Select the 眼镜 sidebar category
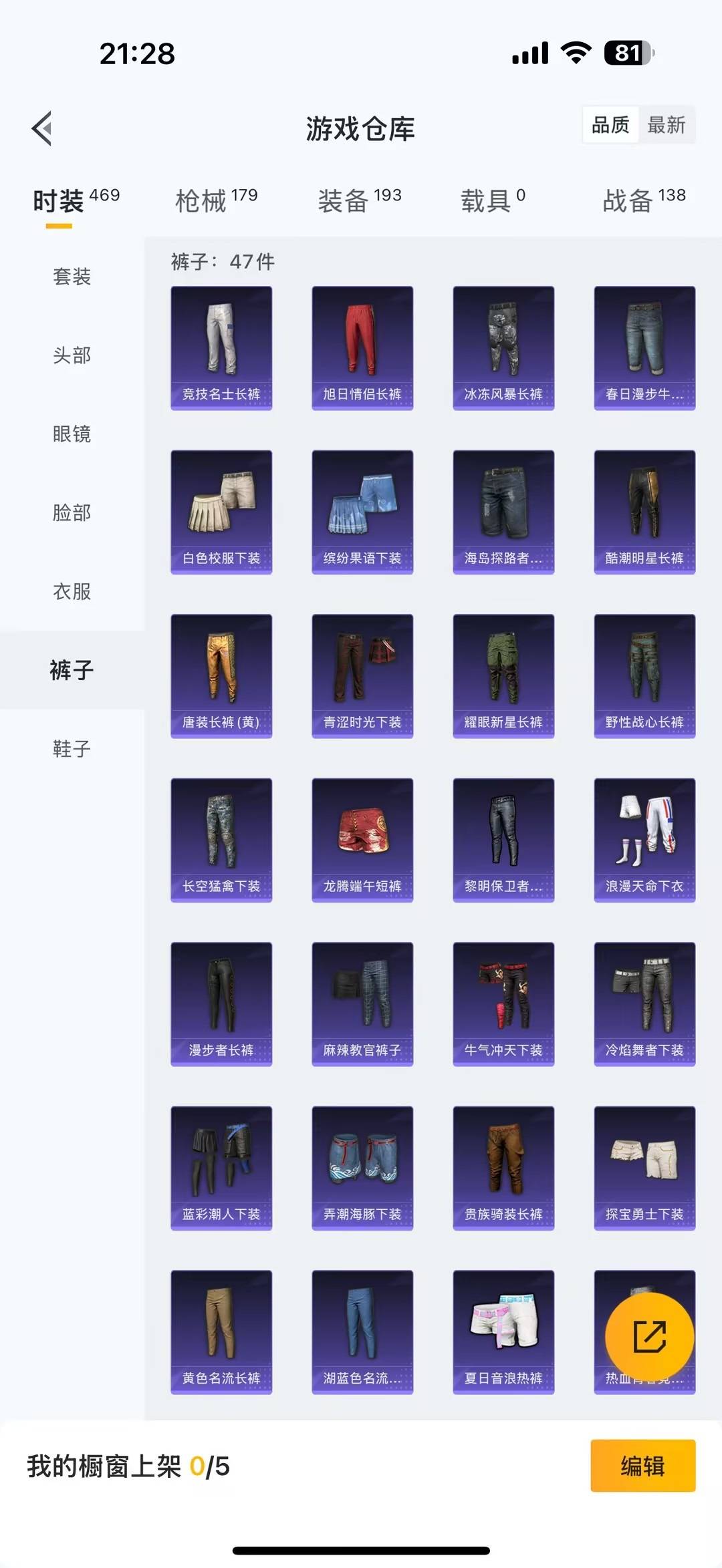This screenshot has width=722, height=1568. [72, 434]
